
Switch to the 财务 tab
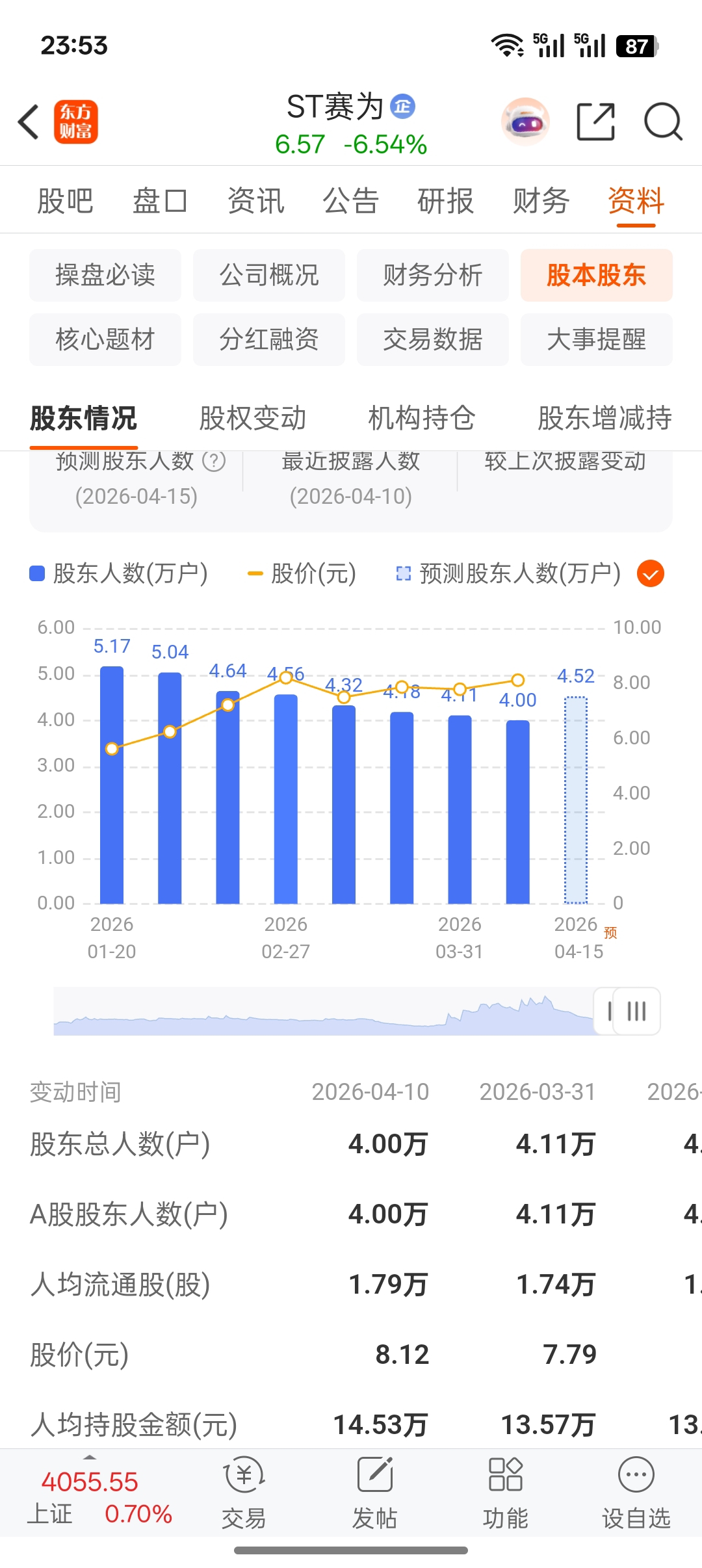[x=541, y=200]
